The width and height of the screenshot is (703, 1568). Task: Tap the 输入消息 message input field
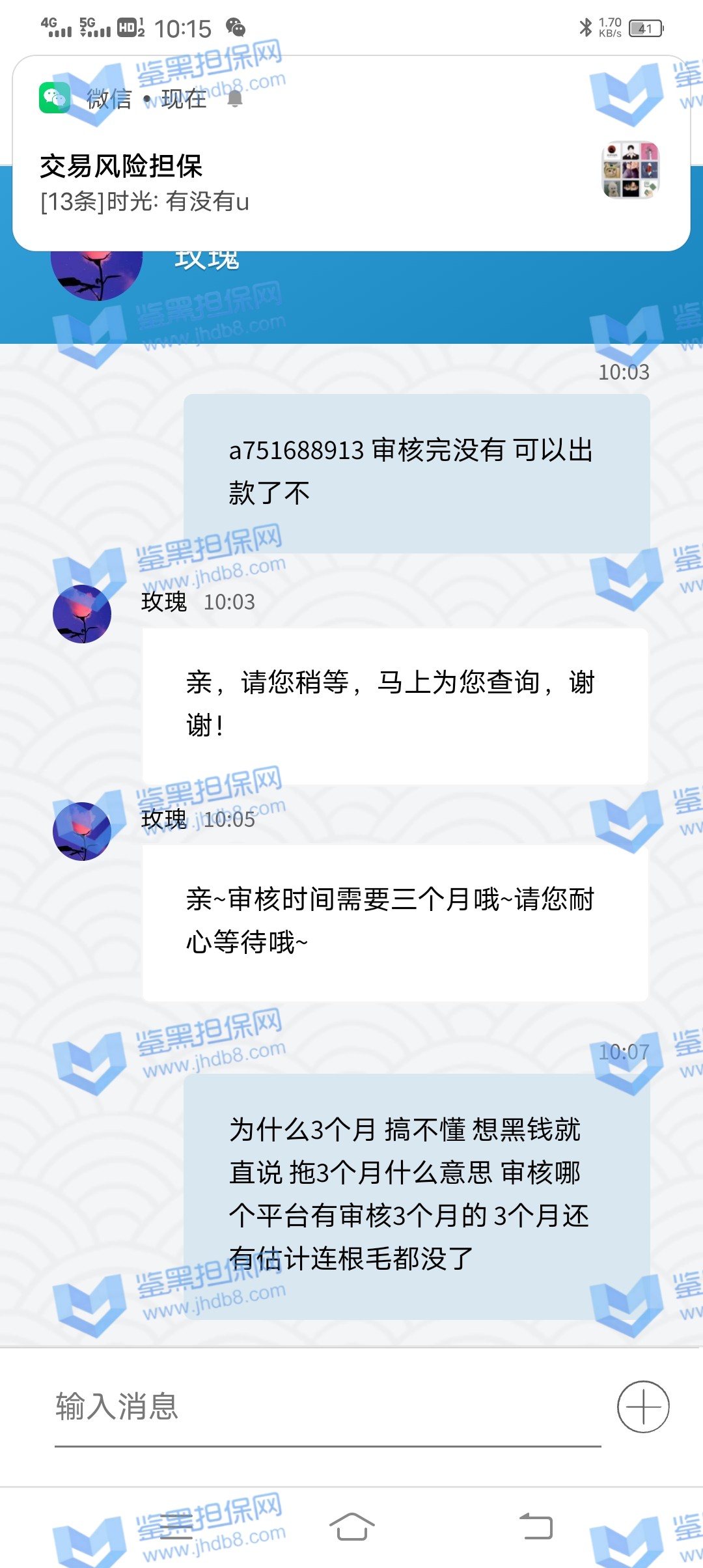(325, 1407)
